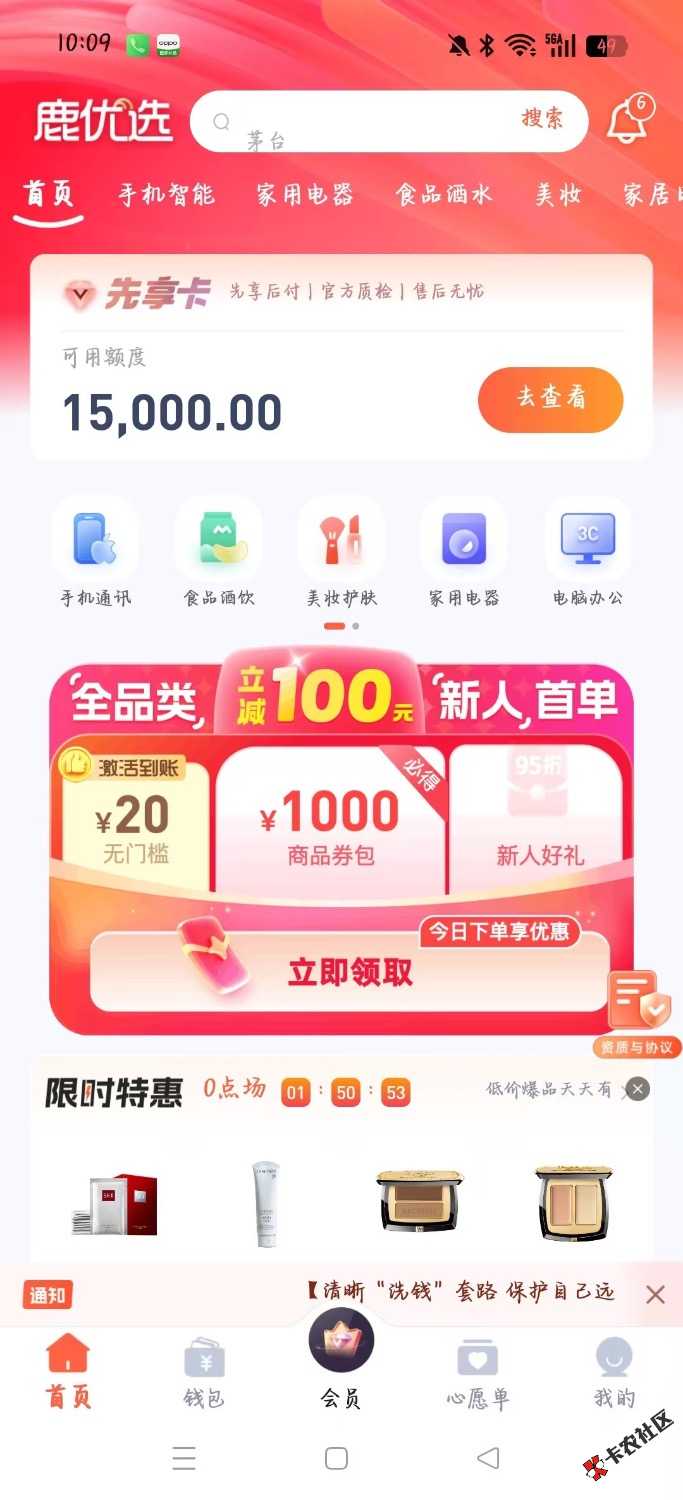
Task: Open the 手机通讯 category
Action: pyautogui.click(x=96, y=552)
